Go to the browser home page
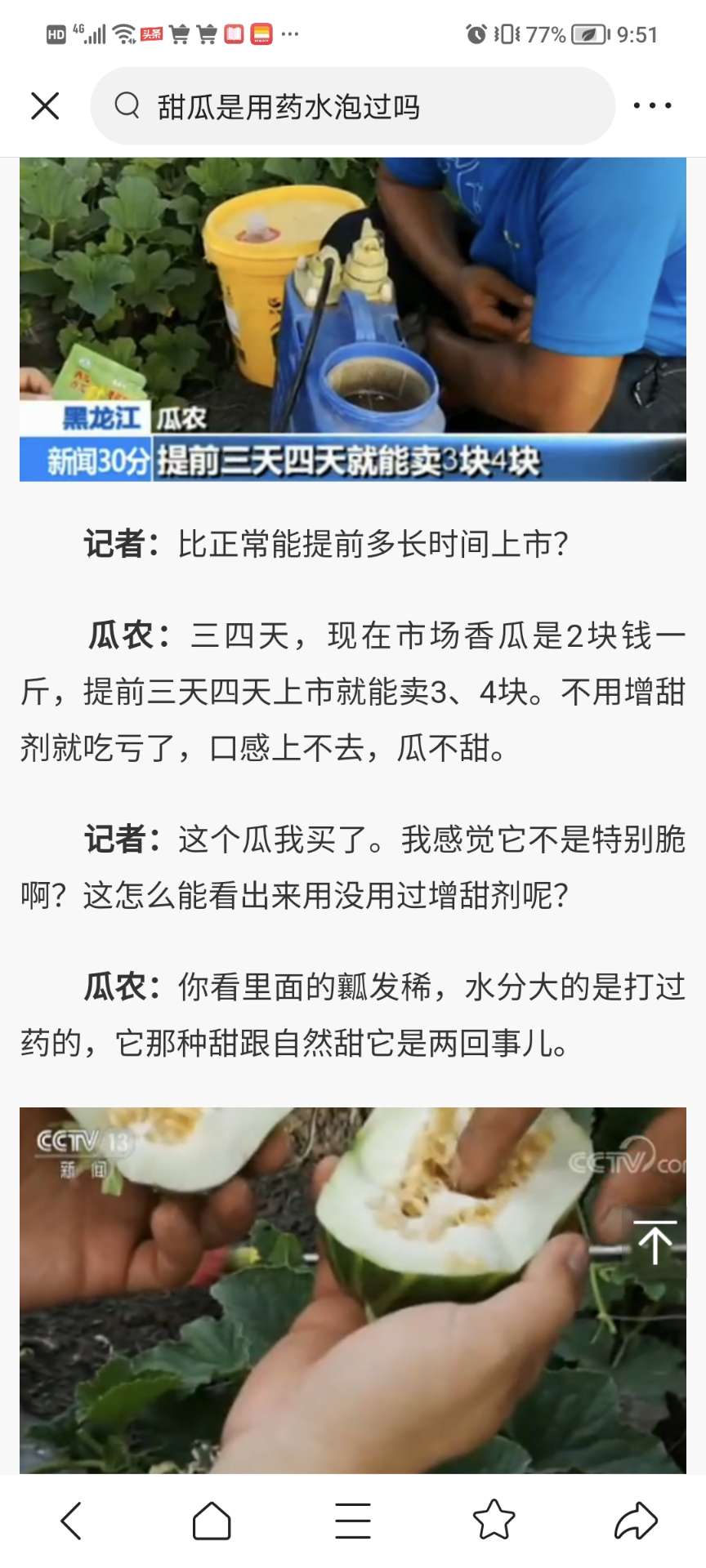706x1568 pixels. (212, 1521)
